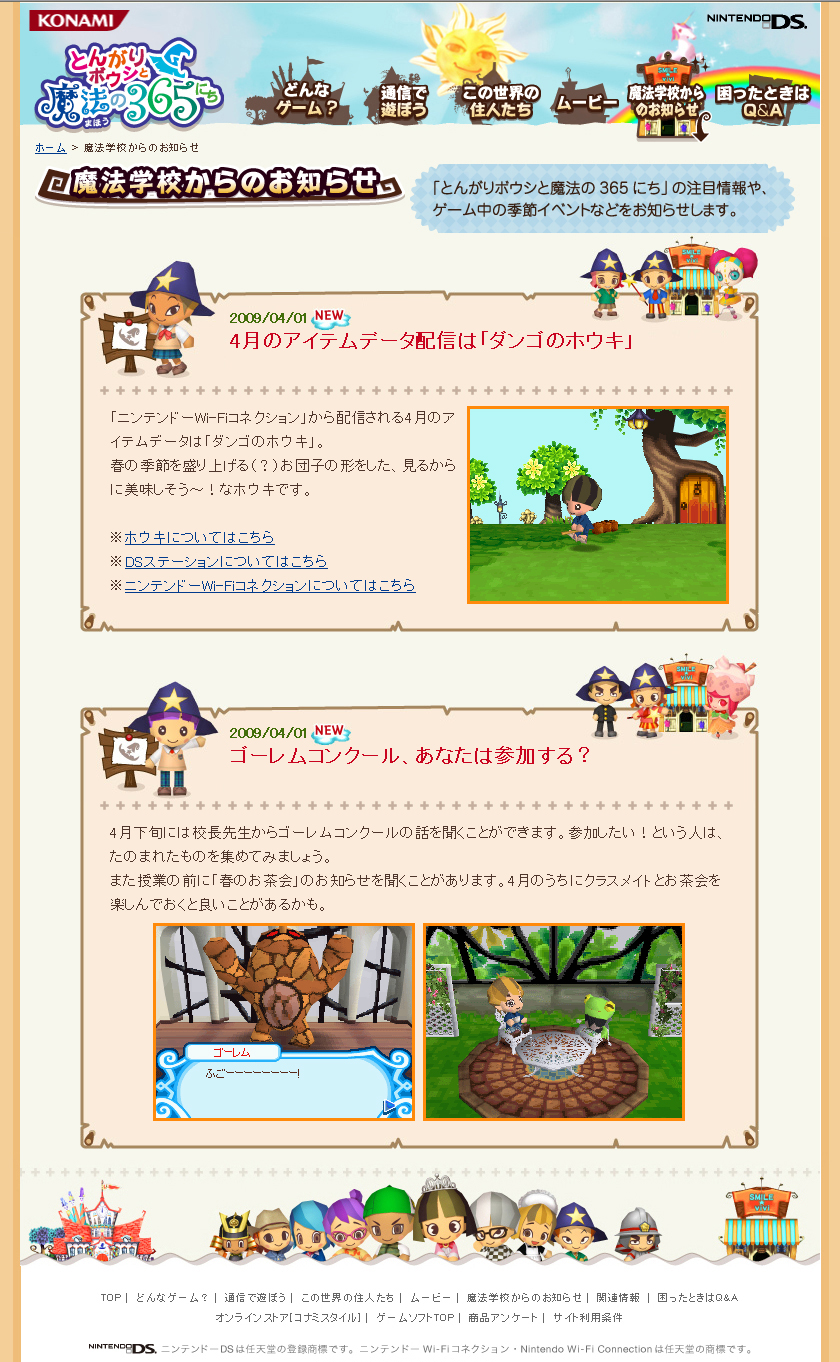The width and height of the screenshot is (840, 1362).
Task: Open the KONAMI logo link
Action: 78,20
